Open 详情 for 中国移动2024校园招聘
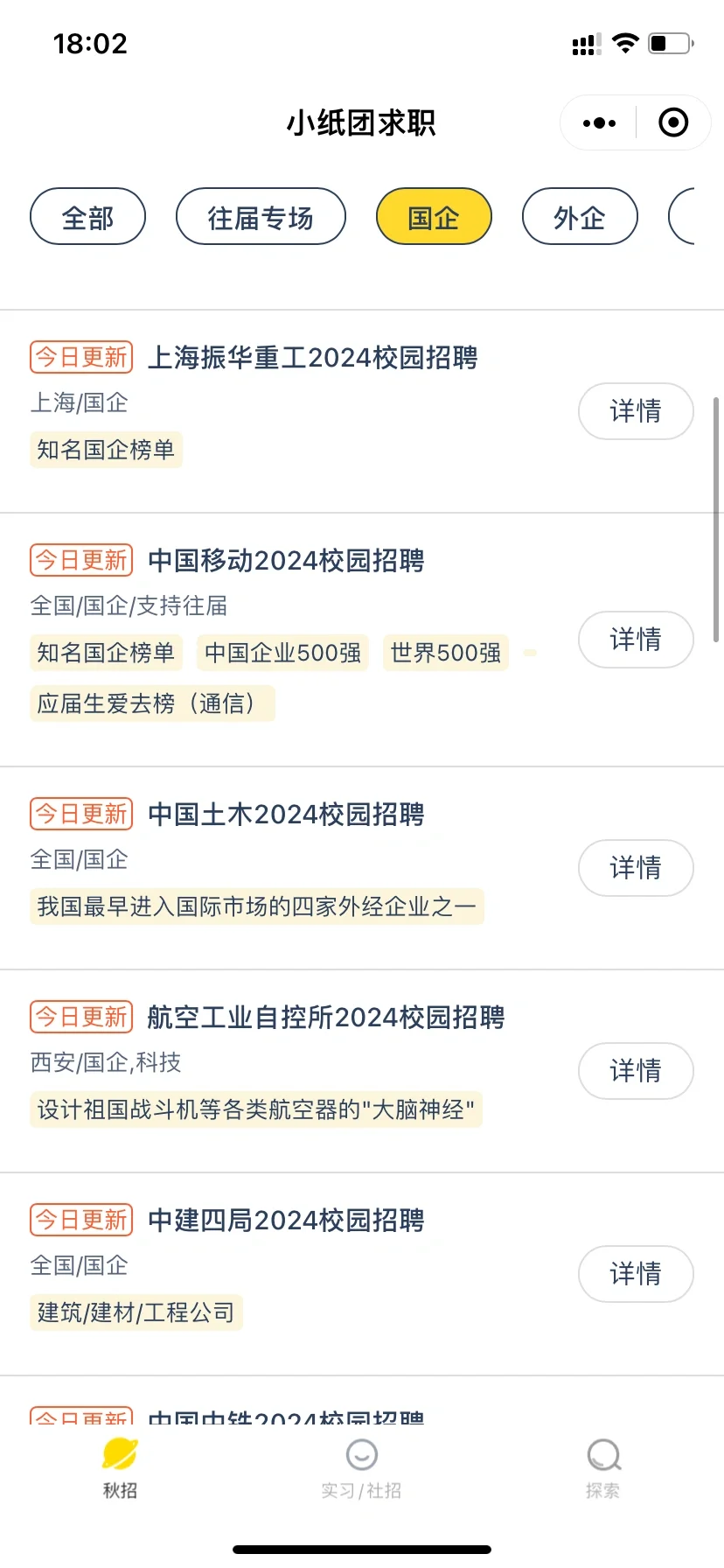 pyautogui.click(x=636, y=640)
